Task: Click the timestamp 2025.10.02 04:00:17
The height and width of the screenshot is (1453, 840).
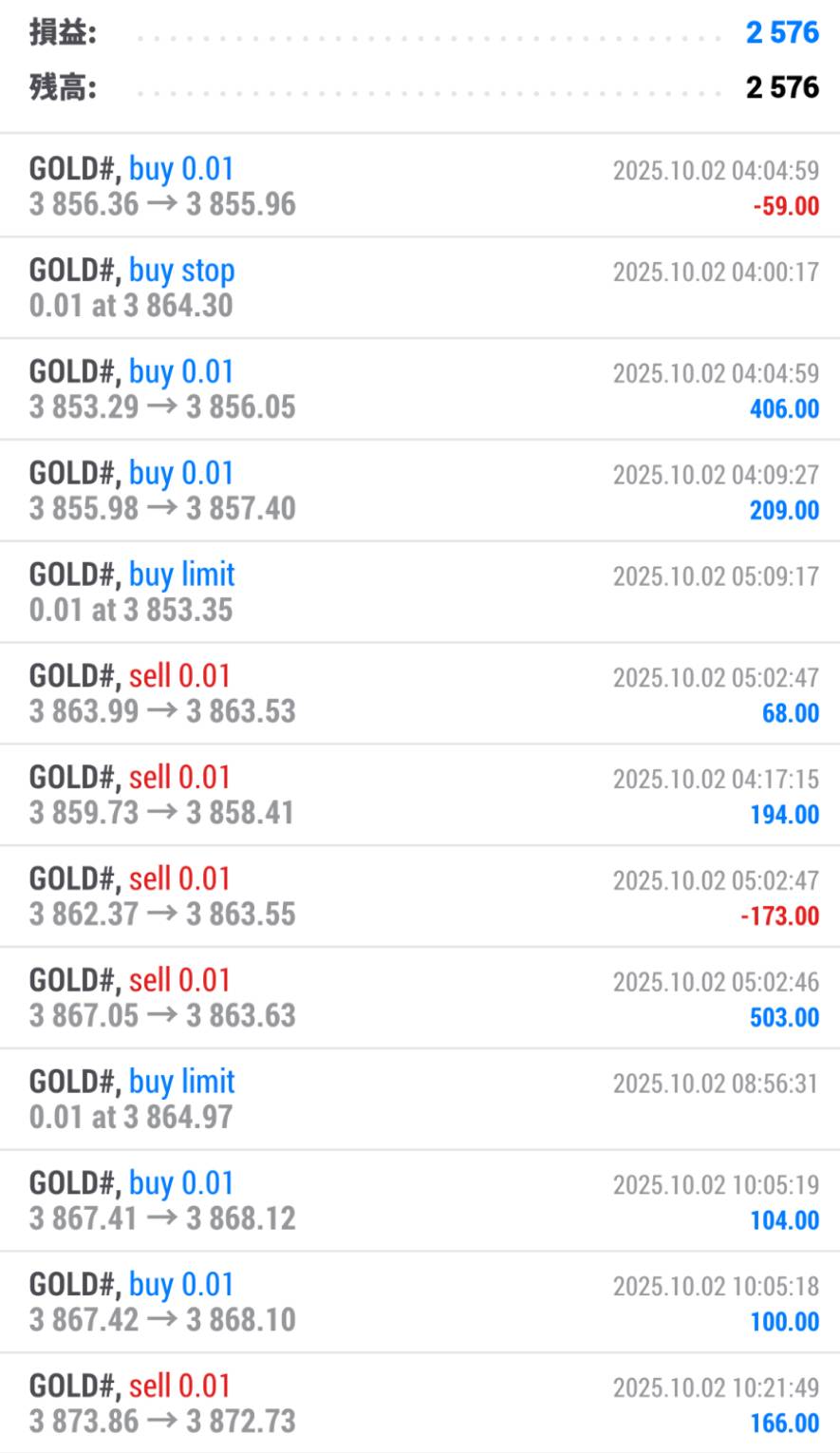Action: click(714, 270)
